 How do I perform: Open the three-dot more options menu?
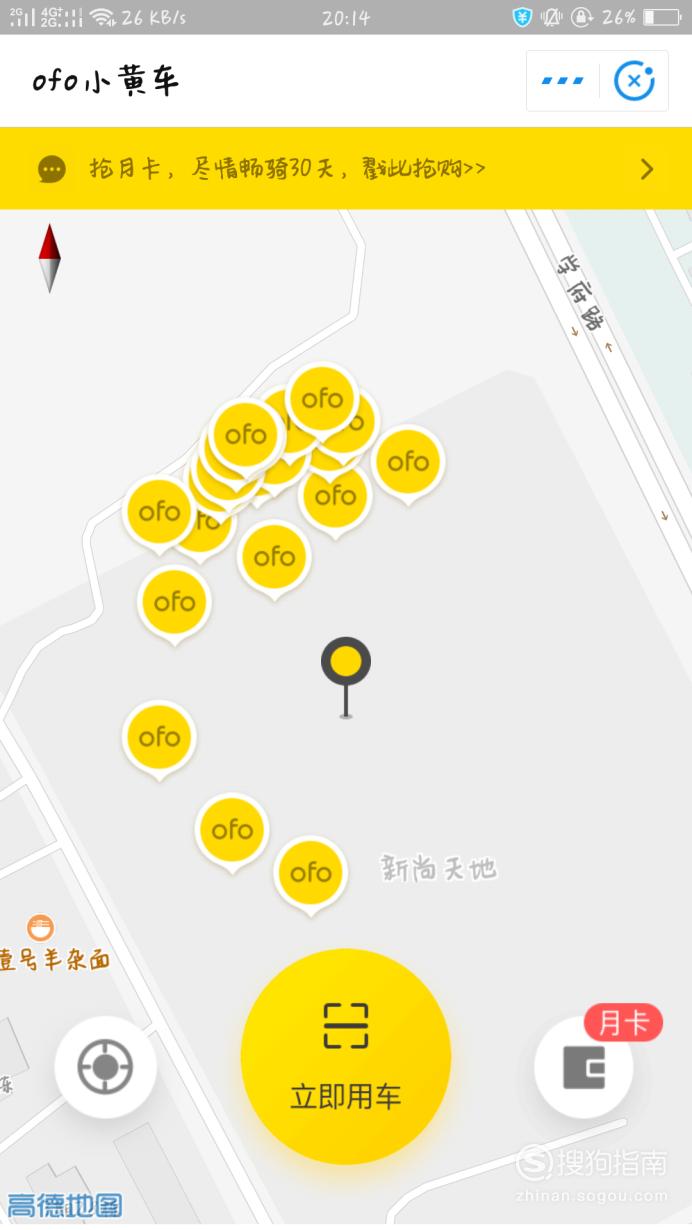tap(562, 81)
